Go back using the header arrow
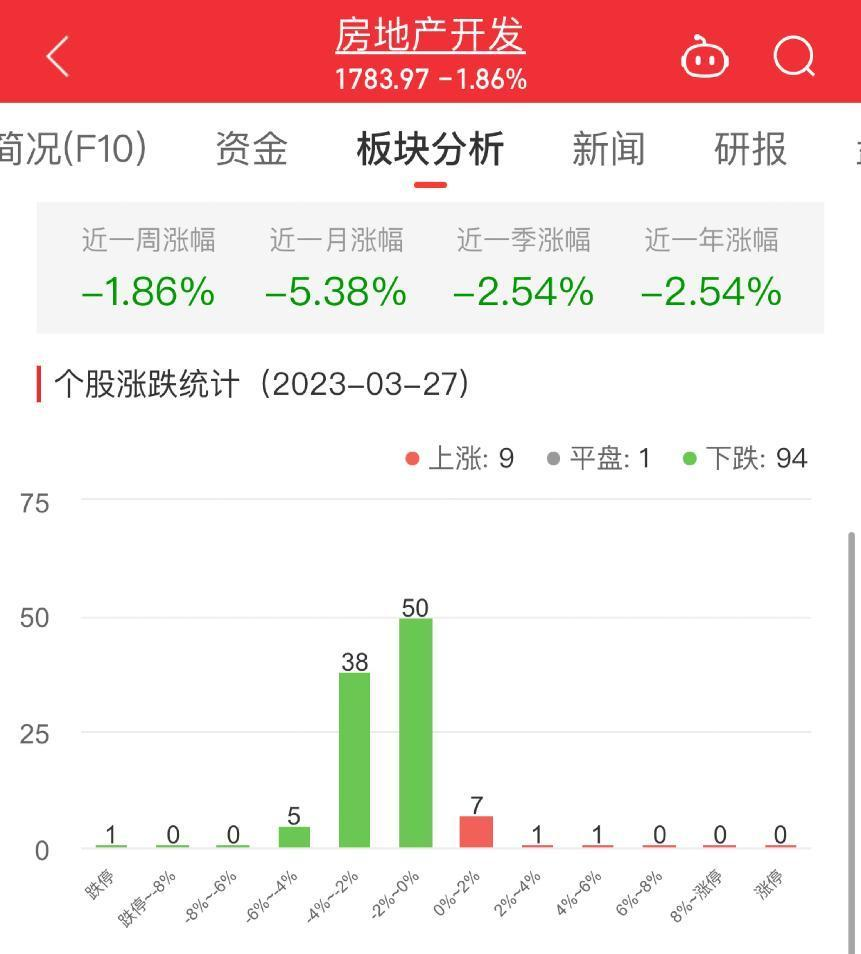Screen dimensions: 861x954 58,56
